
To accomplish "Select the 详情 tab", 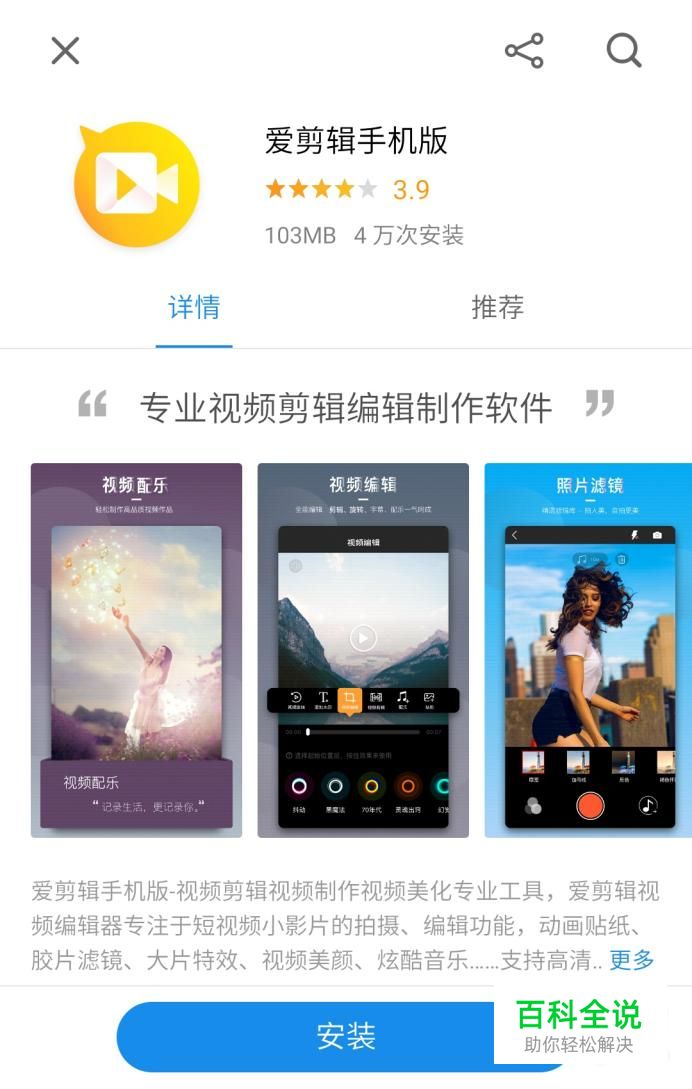I will (194, 306).
